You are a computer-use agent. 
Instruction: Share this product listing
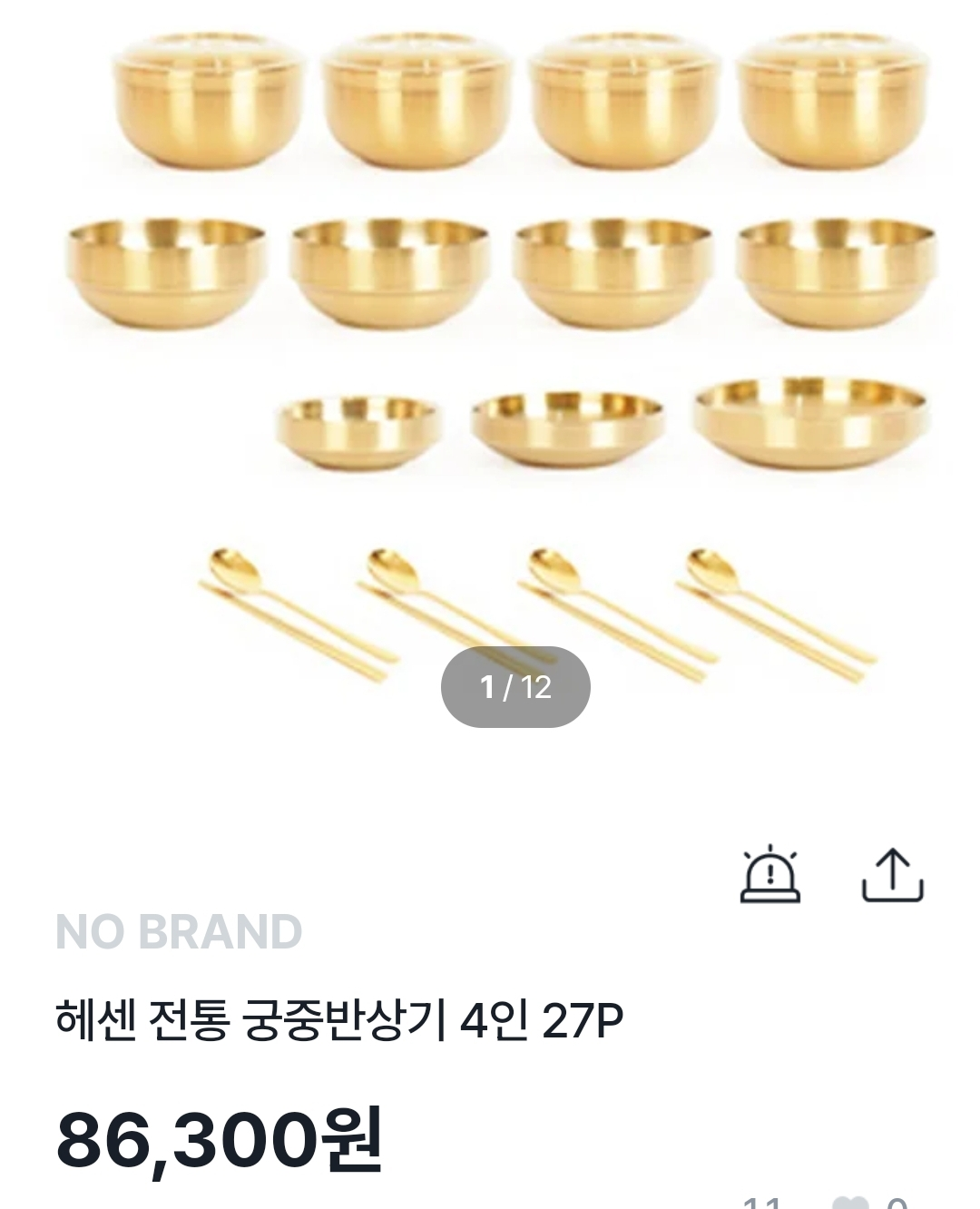(x=892, y=875)
